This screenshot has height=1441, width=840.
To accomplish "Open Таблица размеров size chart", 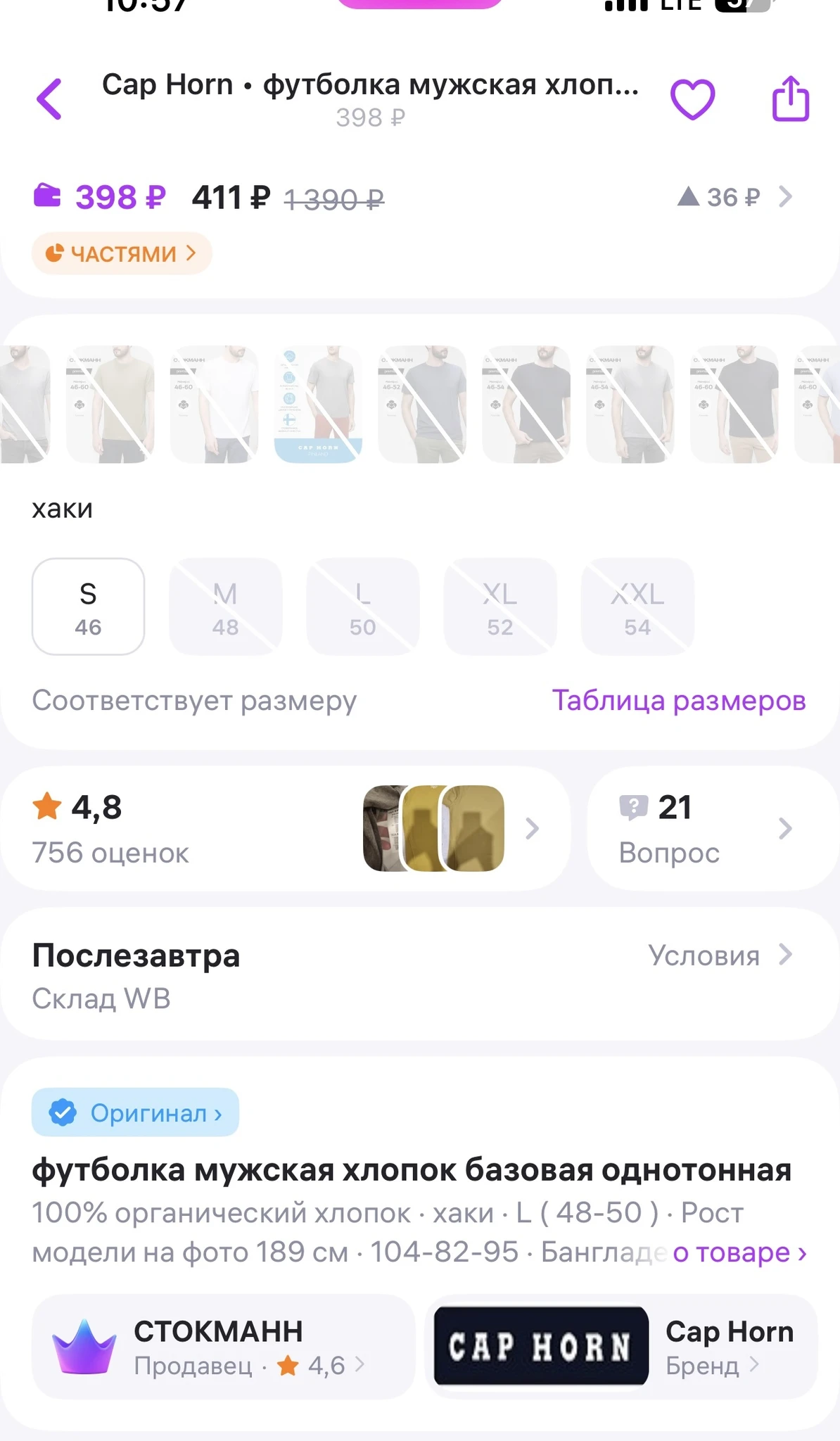I will pos(679,700).
